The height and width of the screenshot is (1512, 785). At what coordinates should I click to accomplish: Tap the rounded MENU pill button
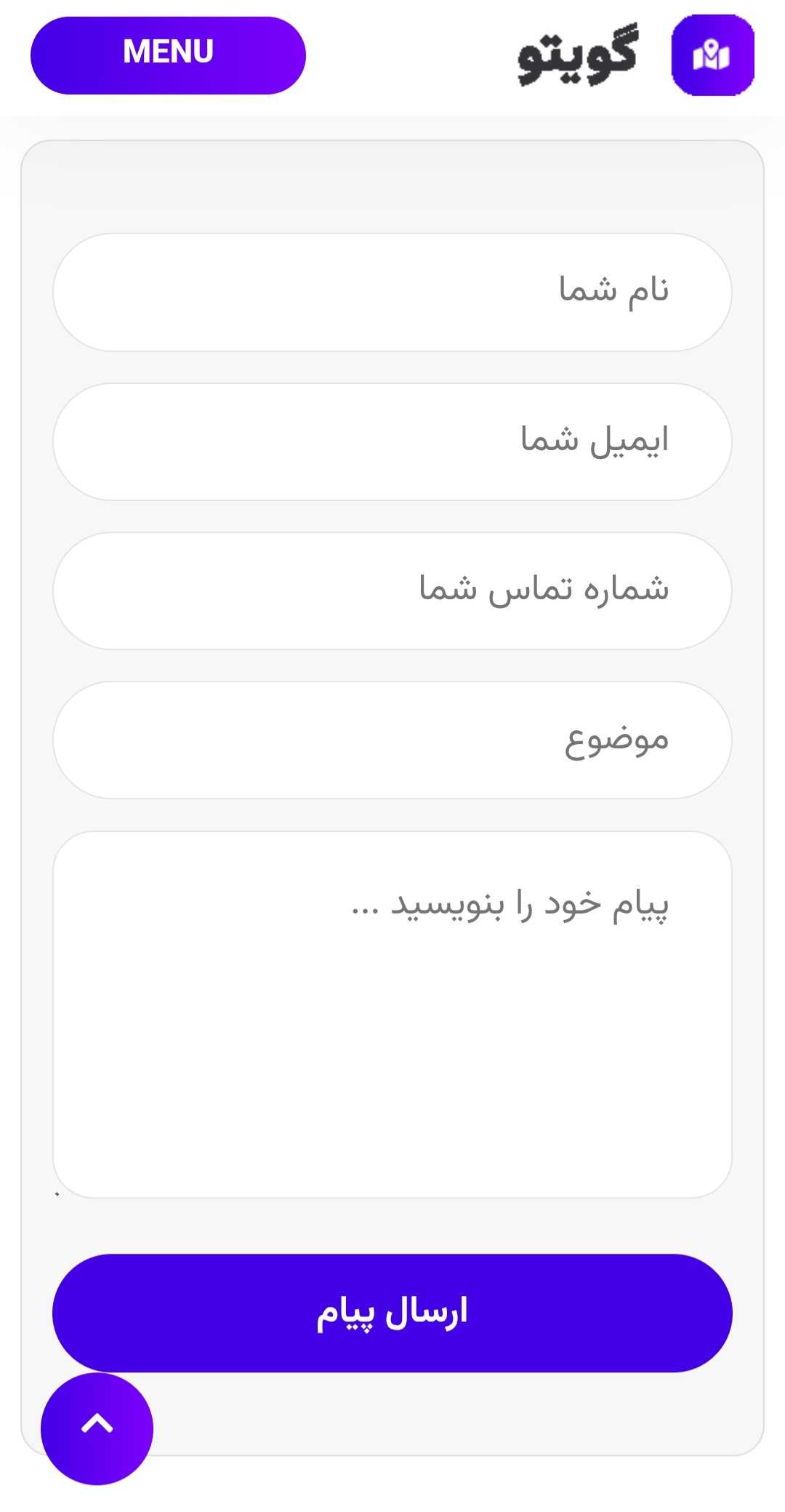(x=167, y=54)
